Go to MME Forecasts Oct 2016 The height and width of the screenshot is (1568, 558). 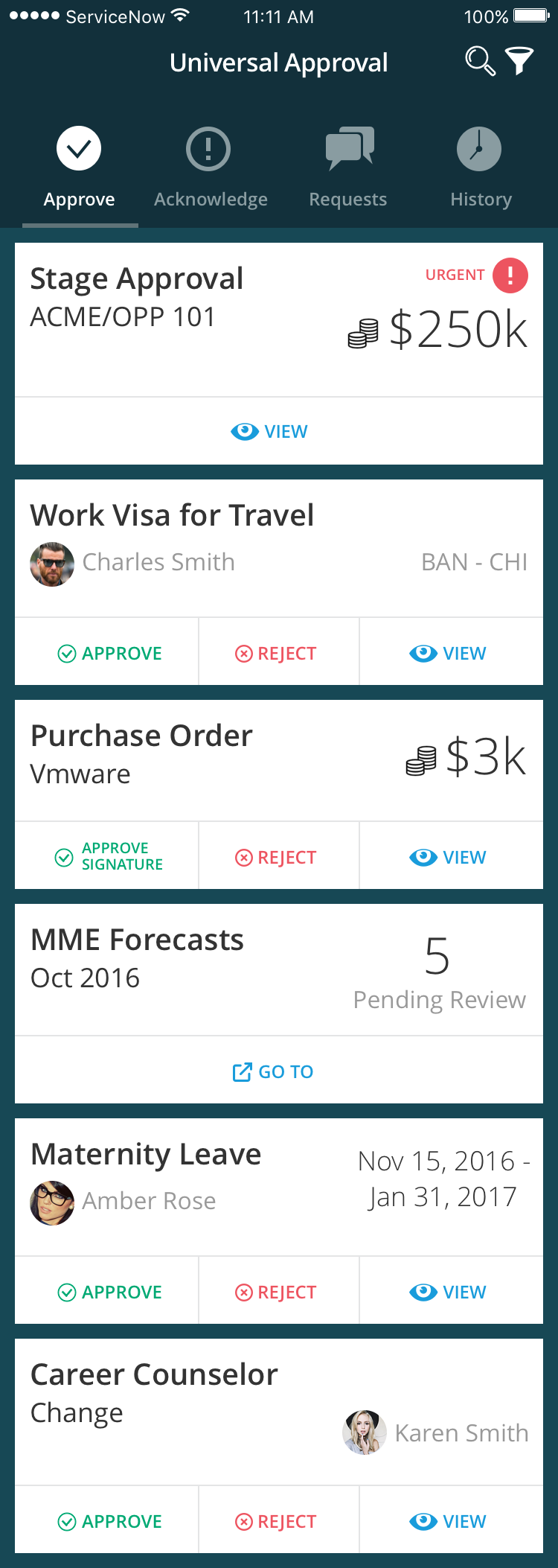274,1071
